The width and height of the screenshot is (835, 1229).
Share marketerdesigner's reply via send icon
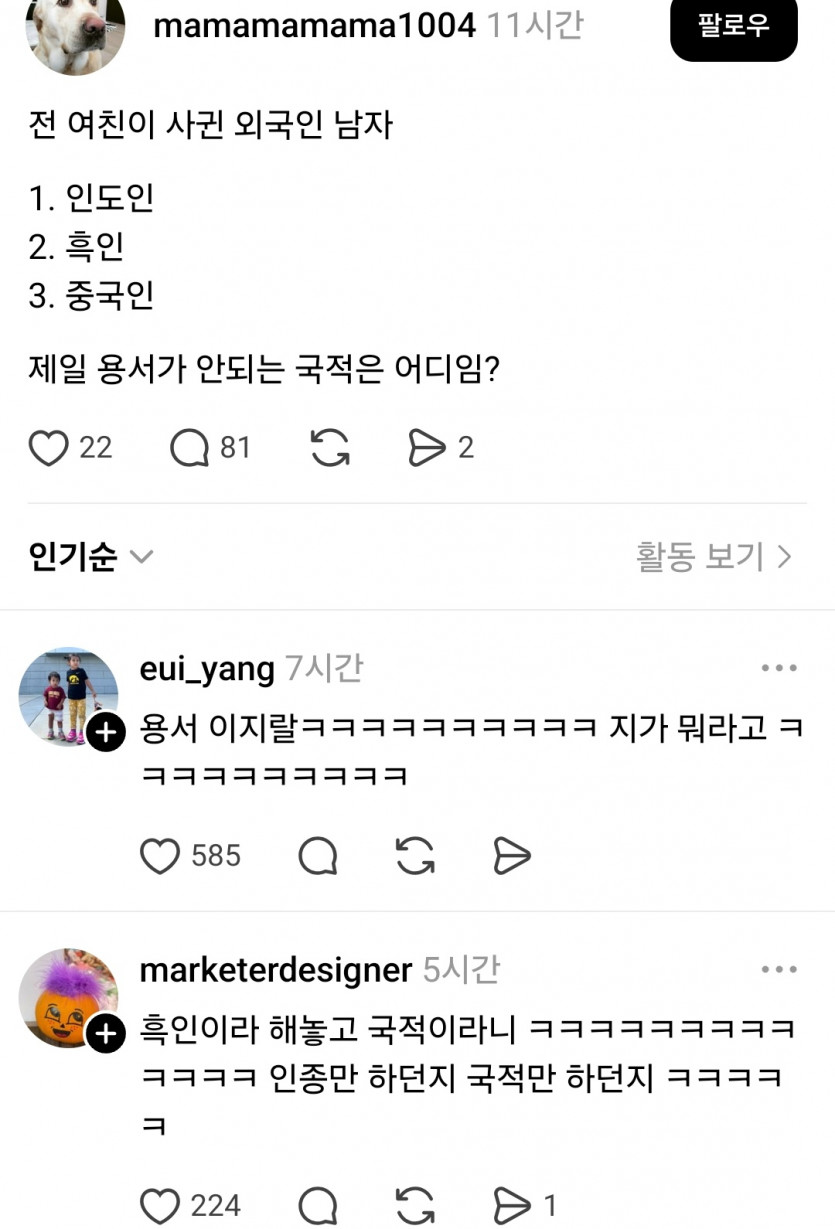pyautogui.click(x=512, y=1205)
